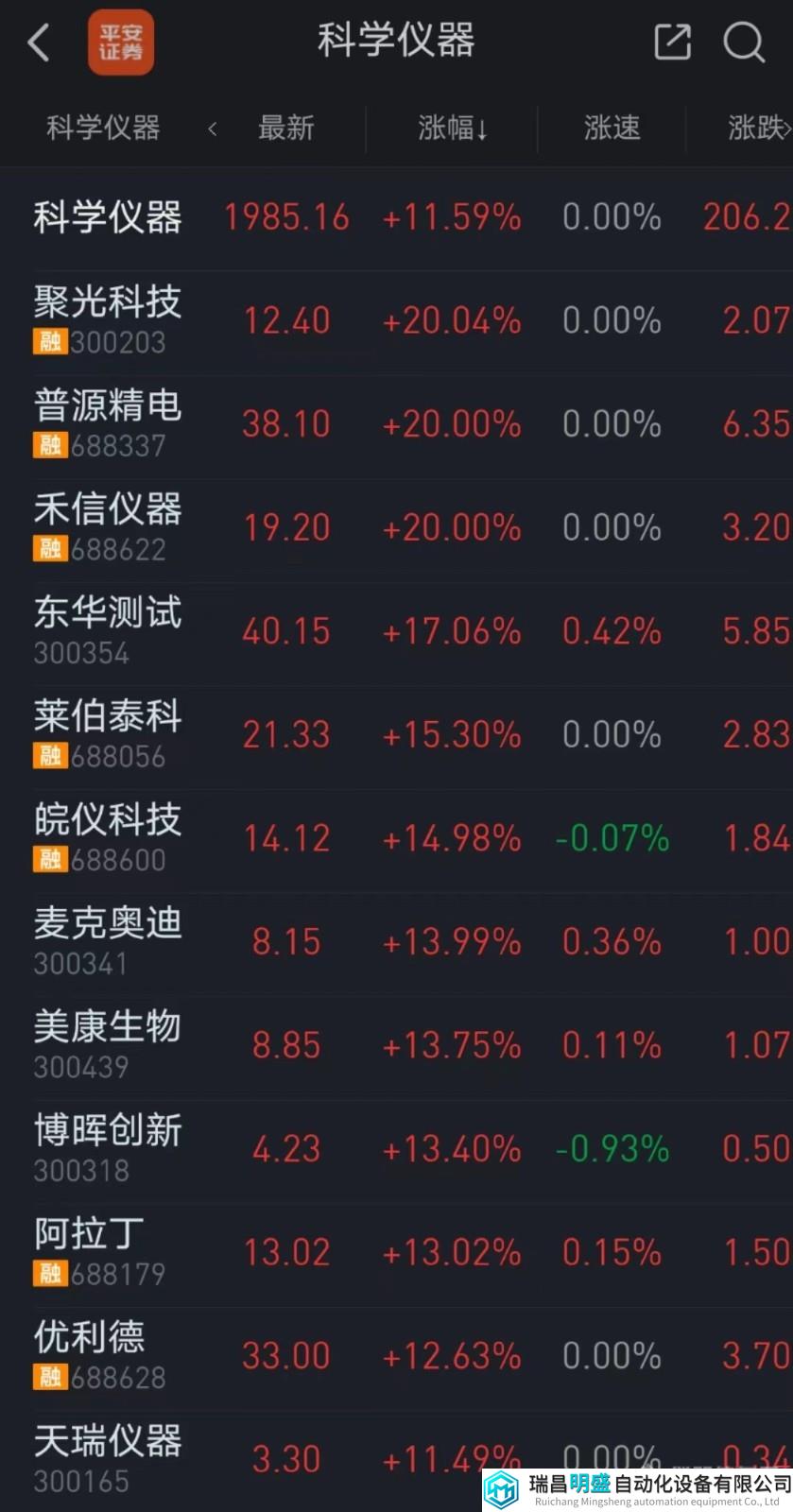Image resolution: width=793 pixels, height=1512 pixels.
Task: Go back using the top-left arrow
Action: click(x=39, y=43)
